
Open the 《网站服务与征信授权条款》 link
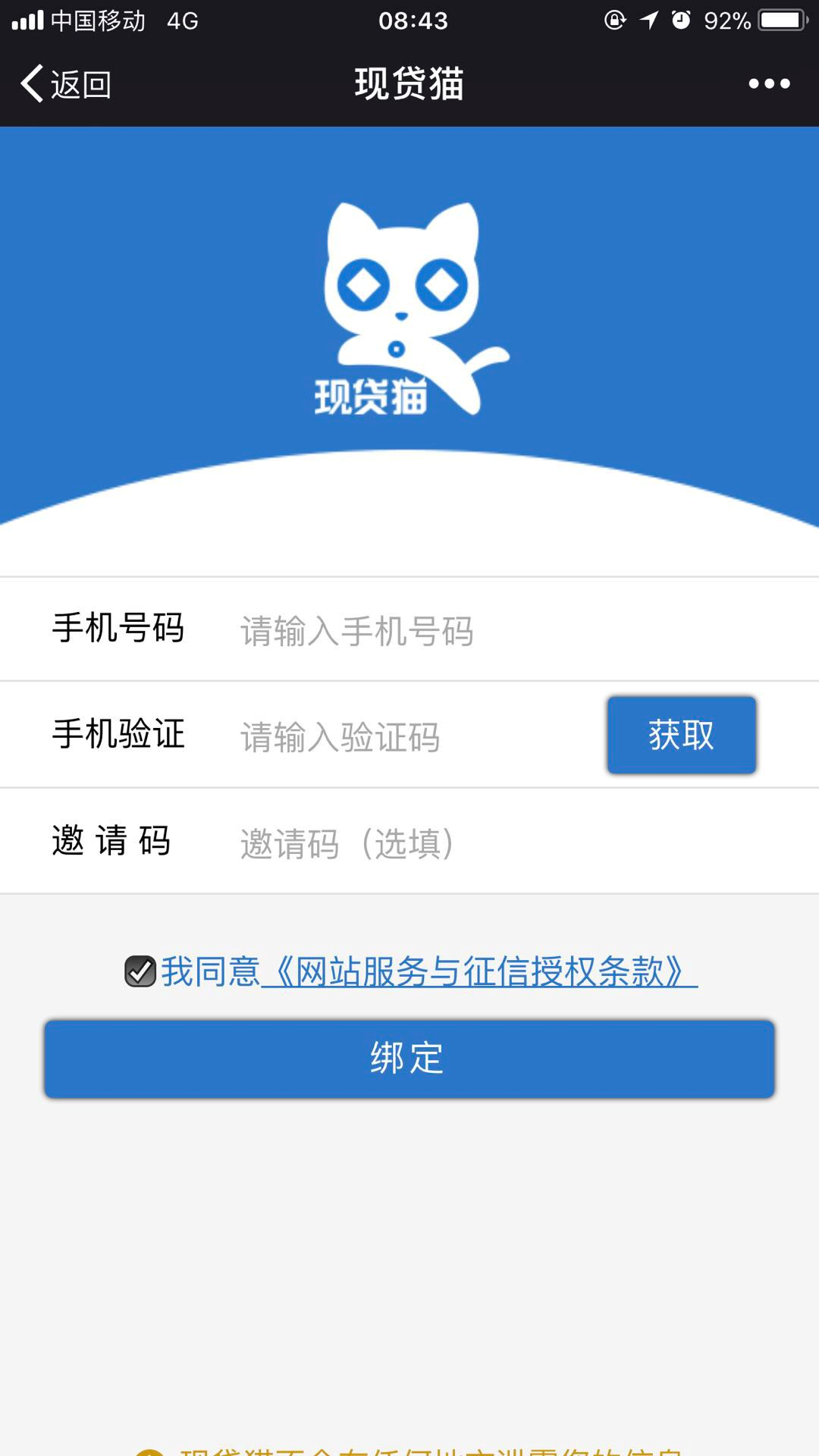tap(479, 971)
